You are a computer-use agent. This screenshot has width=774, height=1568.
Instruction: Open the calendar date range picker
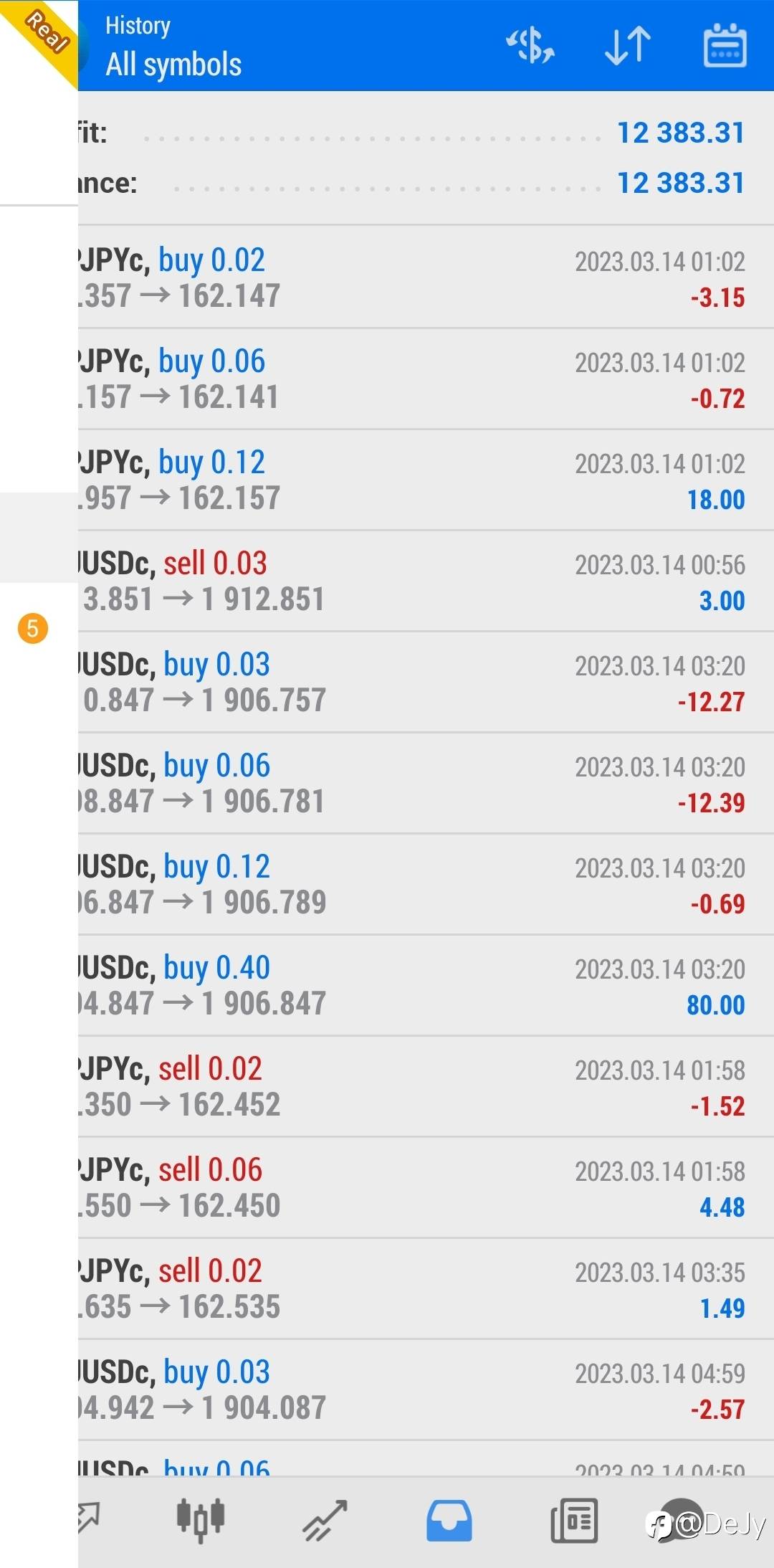(725, 46)
